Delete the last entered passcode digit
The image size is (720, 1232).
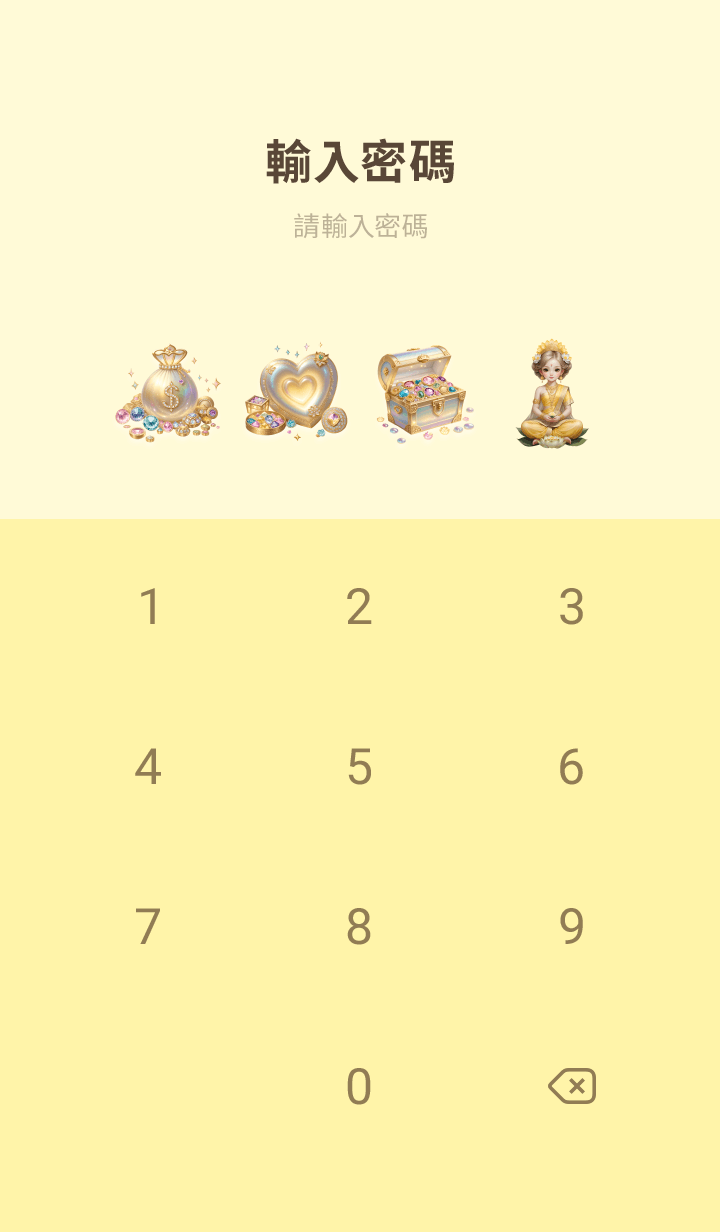point(572,1086)
